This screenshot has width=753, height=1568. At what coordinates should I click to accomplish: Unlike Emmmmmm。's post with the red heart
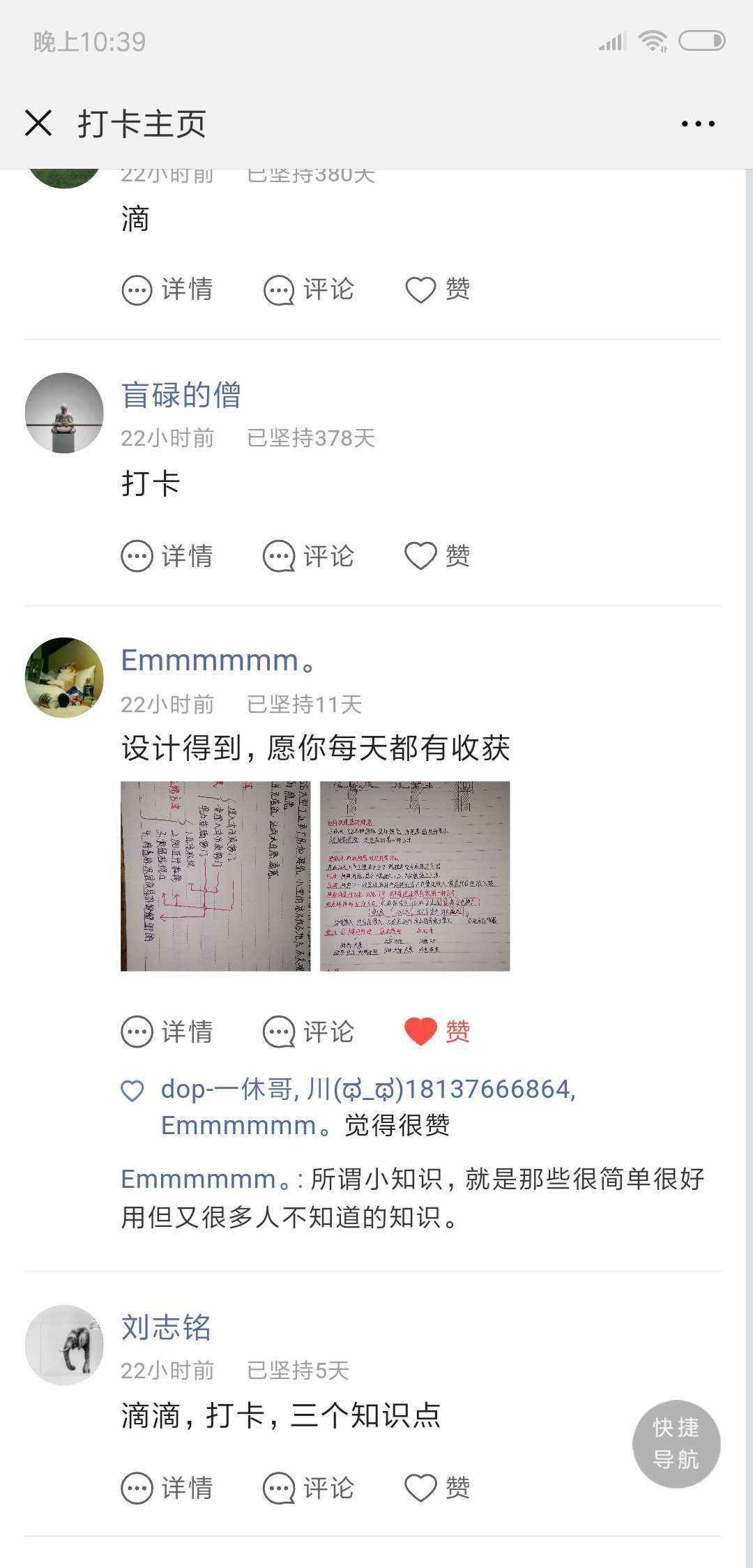click(438, 1032)
